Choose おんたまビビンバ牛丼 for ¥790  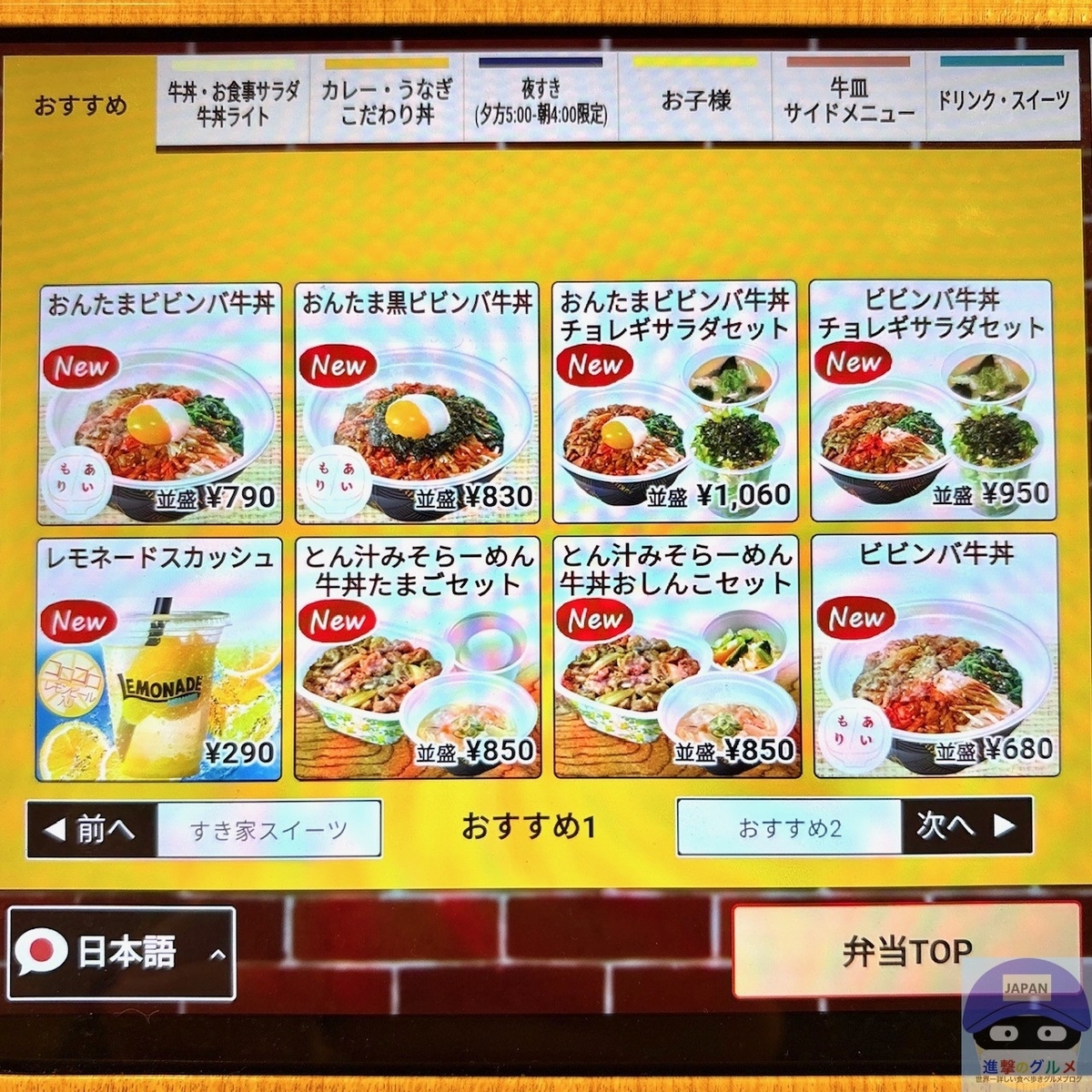point(159,405)
